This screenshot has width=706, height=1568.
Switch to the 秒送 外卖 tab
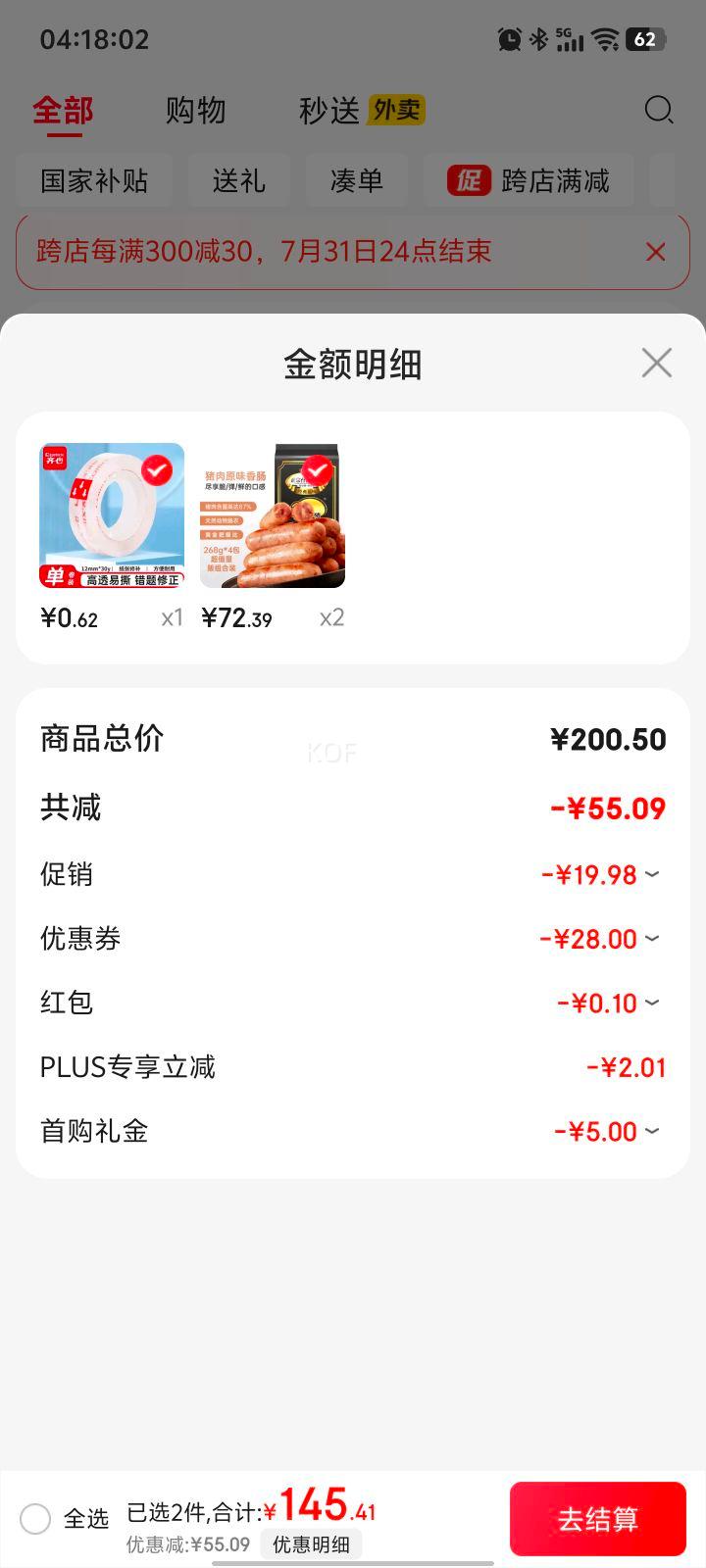tap(360, 111)
